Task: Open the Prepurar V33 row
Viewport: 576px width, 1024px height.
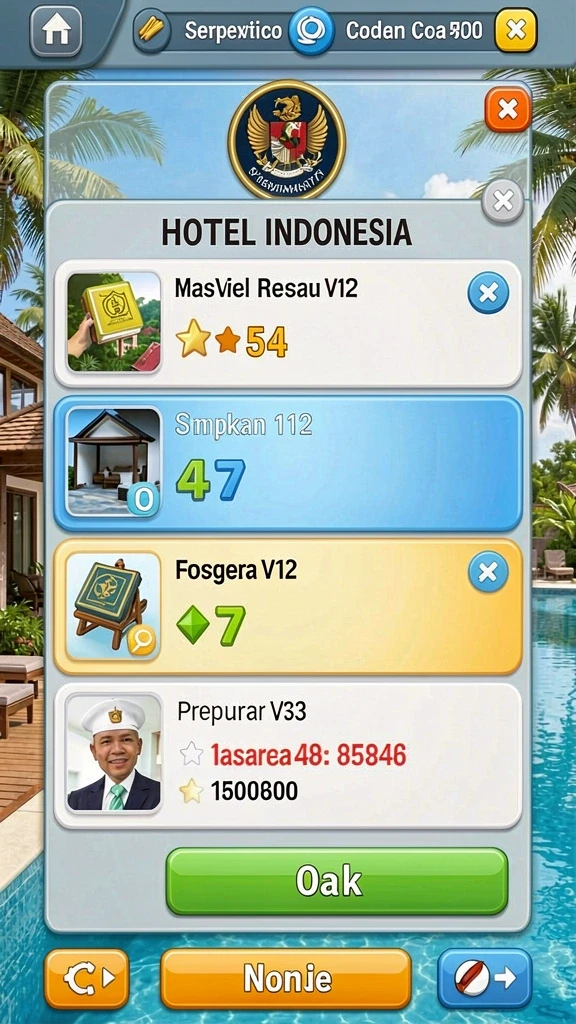Action: tap(288, 756)
